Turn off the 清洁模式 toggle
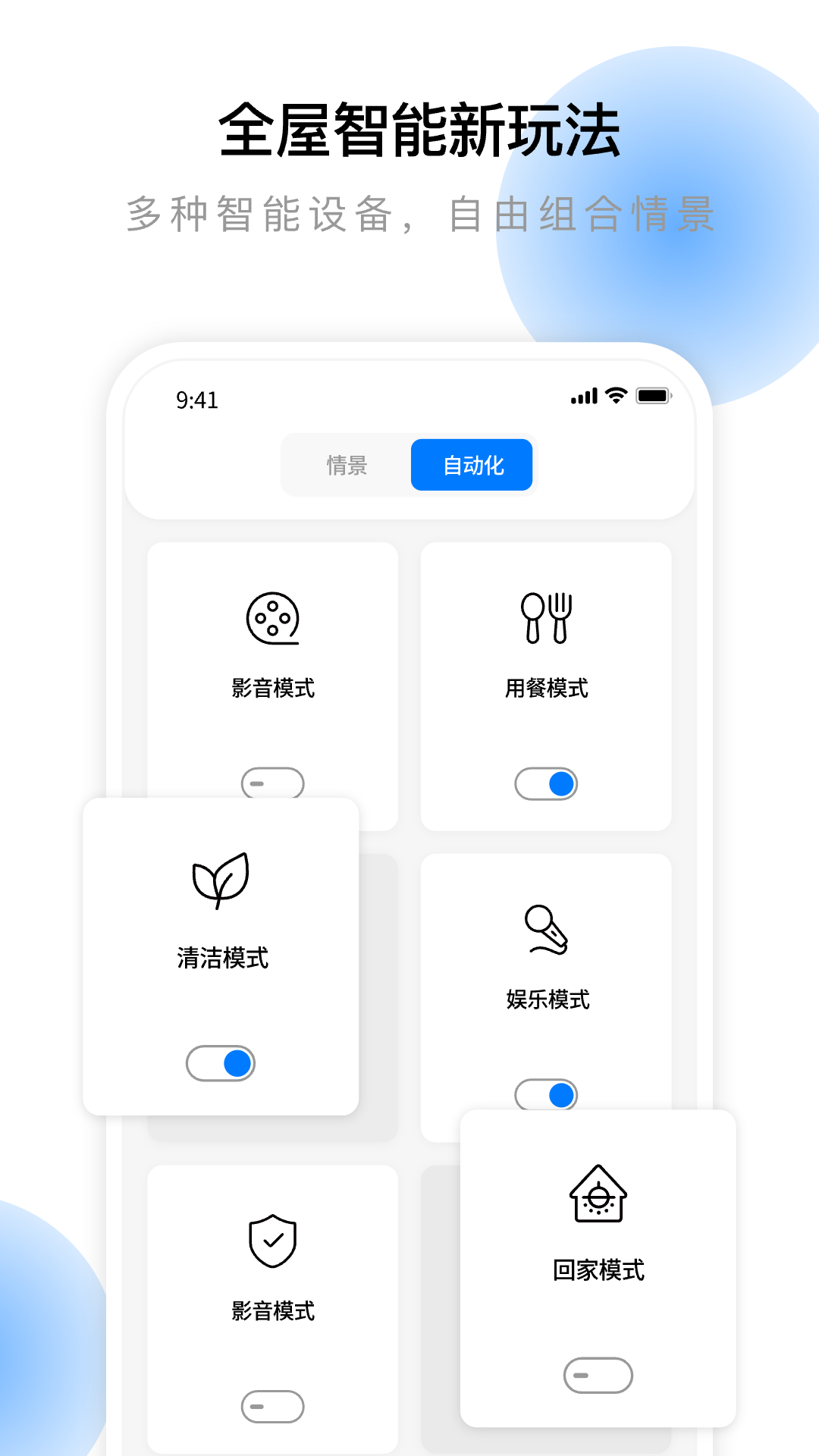The width and height of the screenshot is (819, 1456). click(x=219, y=1064)
